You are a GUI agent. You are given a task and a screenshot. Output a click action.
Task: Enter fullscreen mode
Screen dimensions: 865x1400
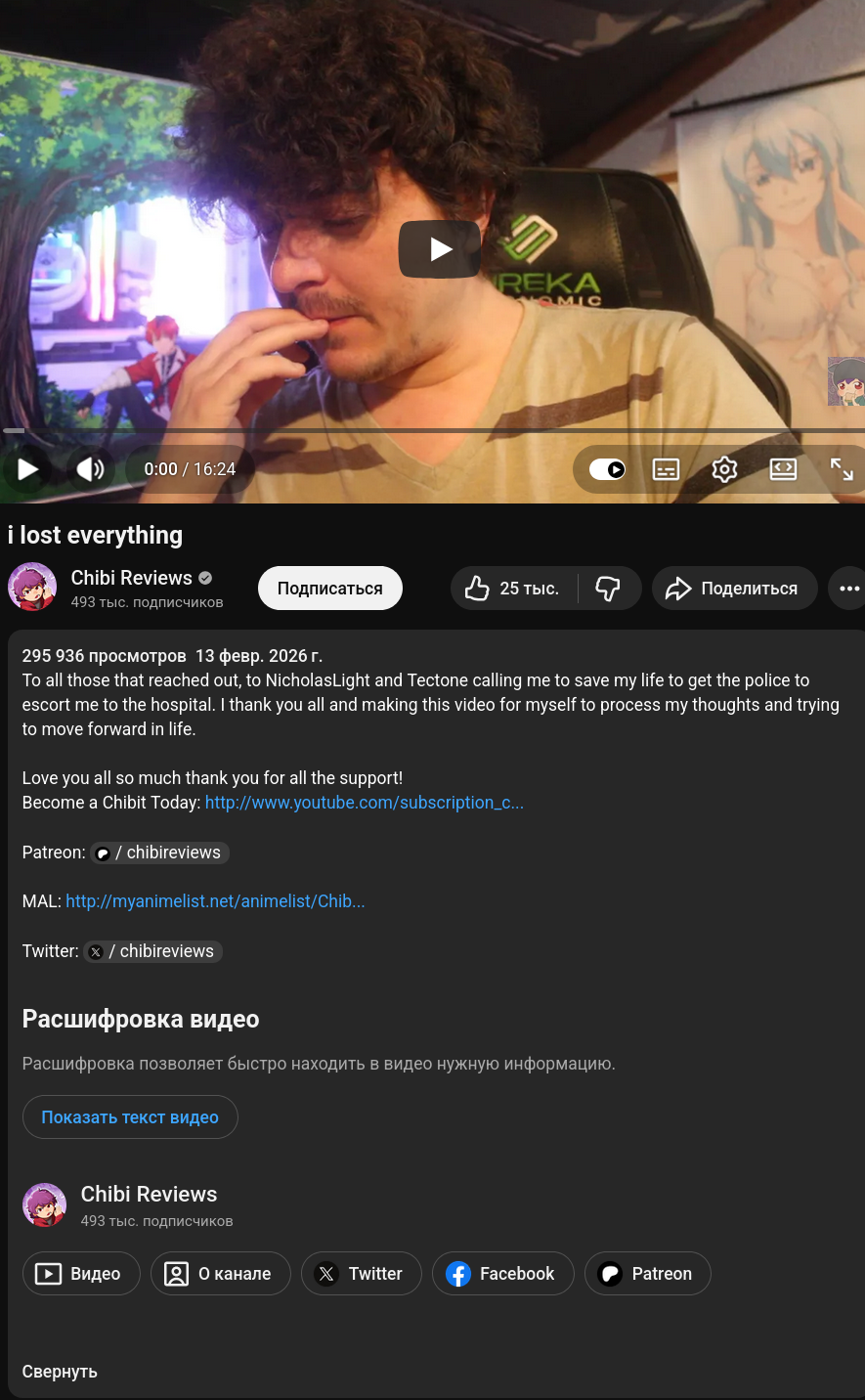pyautogui.click(x=842, y=469)
